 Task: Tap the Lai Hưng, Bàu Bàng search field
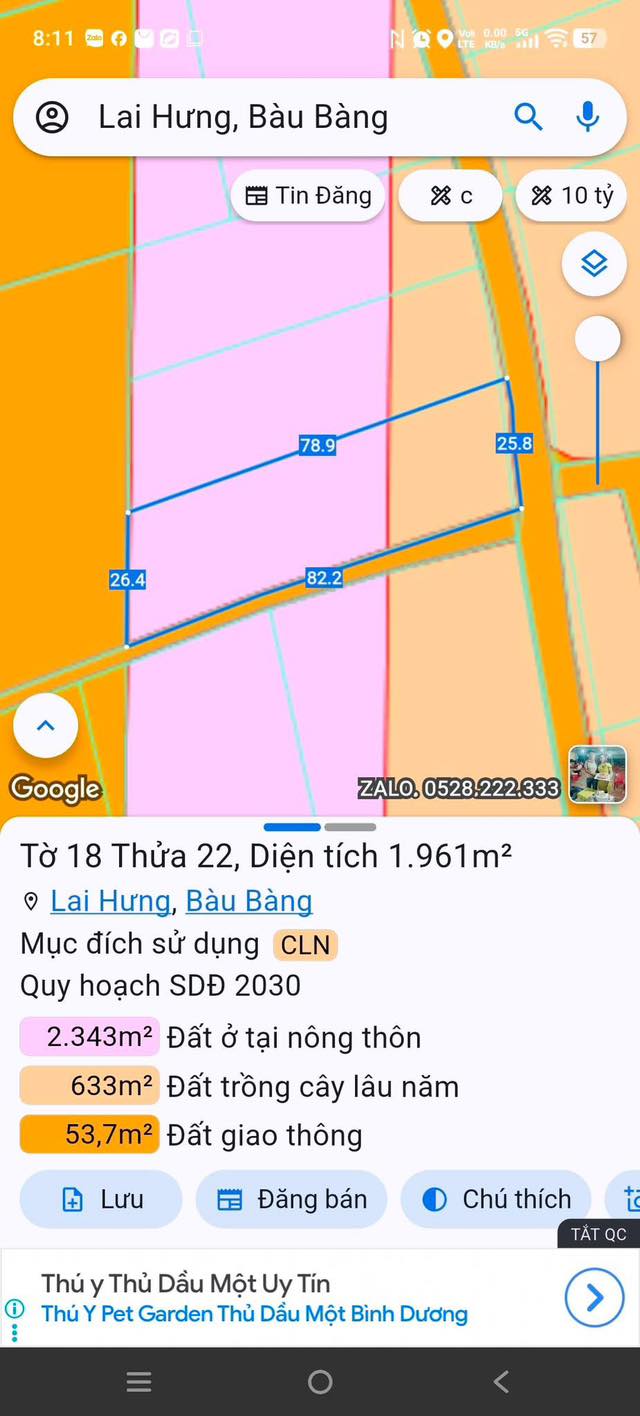click(280, 117)
